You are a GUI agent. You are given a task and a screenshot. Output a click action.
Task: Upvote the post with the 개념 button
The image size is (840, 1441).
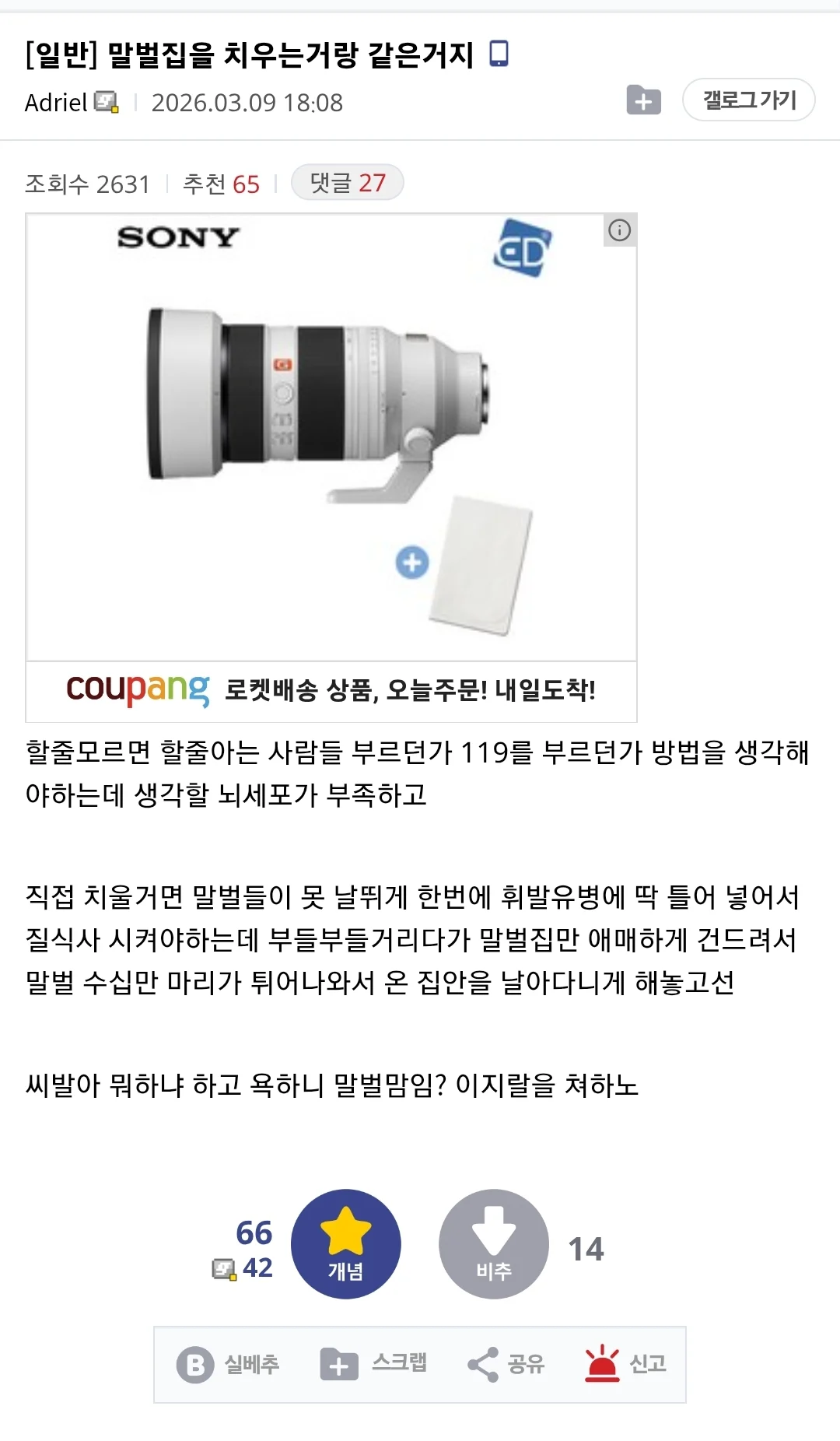[x=345, y=1243]
